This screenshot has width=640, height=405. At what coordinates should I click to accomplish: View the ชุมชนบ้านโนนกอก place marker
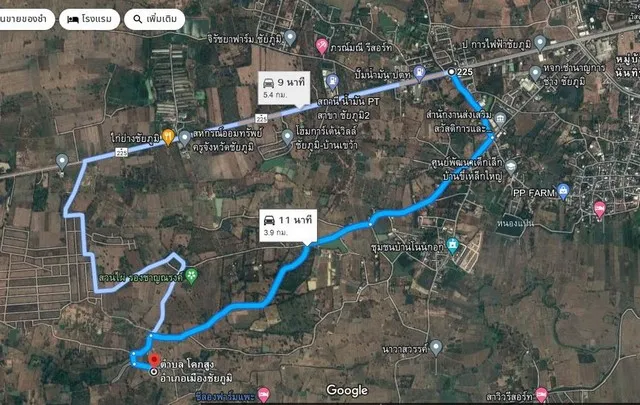pyautogui.click(x=452, y=245)
